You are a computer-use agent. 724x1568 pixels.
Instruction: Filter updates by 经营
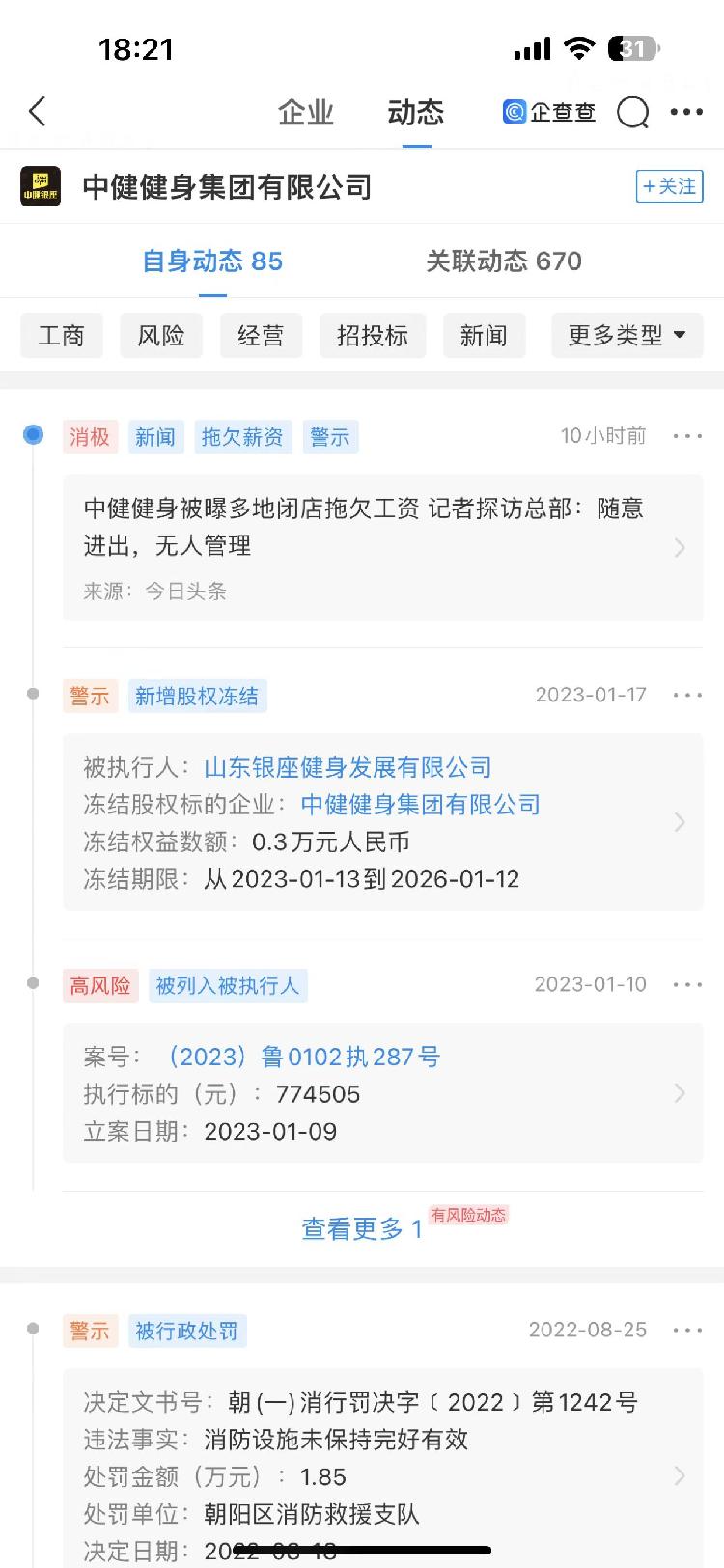[x=261, y=336]
